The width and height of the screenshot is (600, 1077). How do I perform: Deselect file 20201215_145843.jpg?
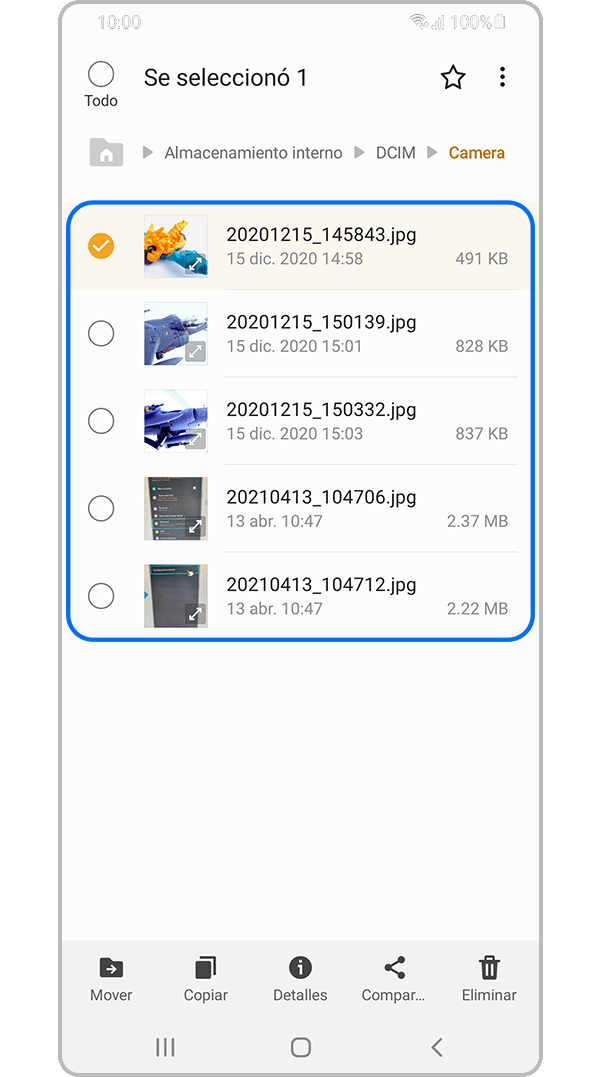[101, 246]
